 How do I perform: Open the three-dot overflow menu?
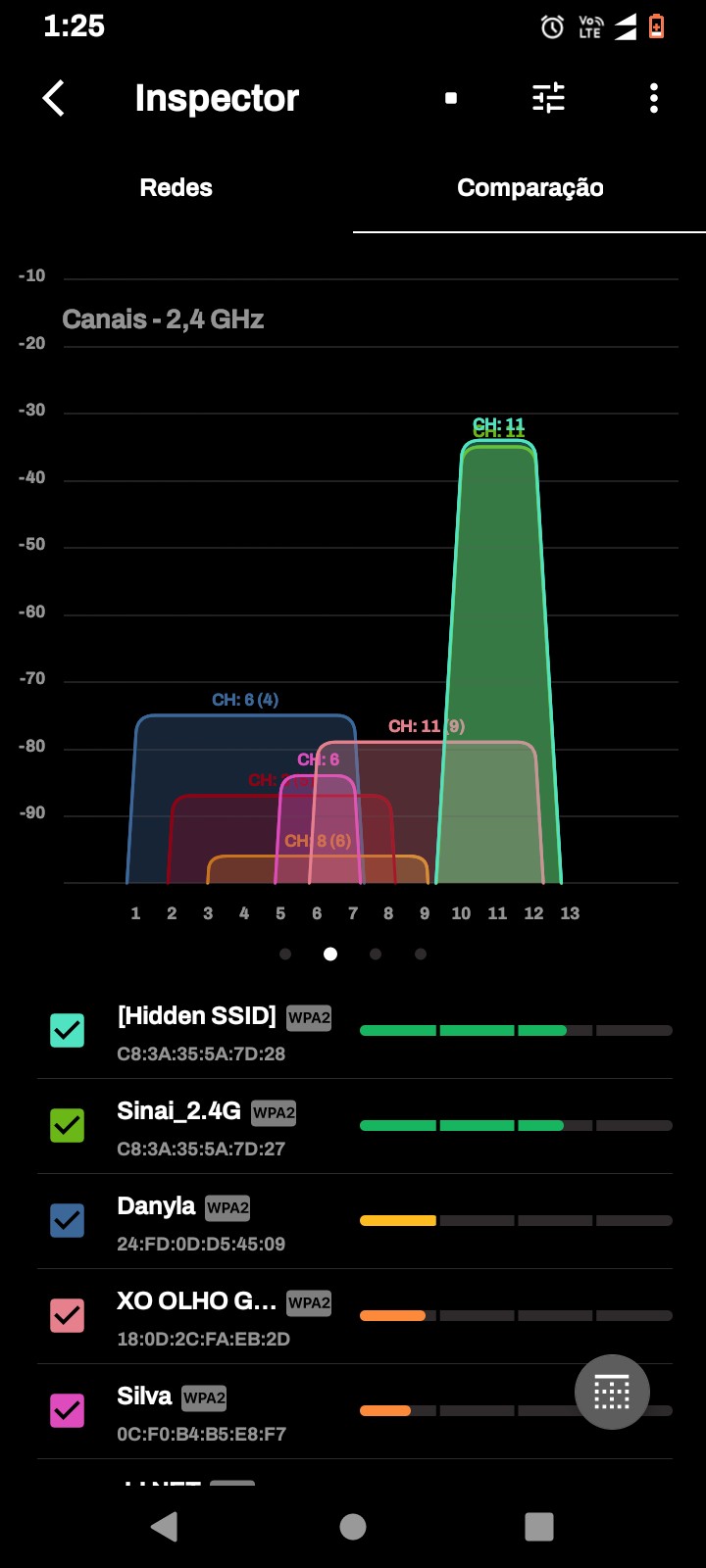pos(654,98)
